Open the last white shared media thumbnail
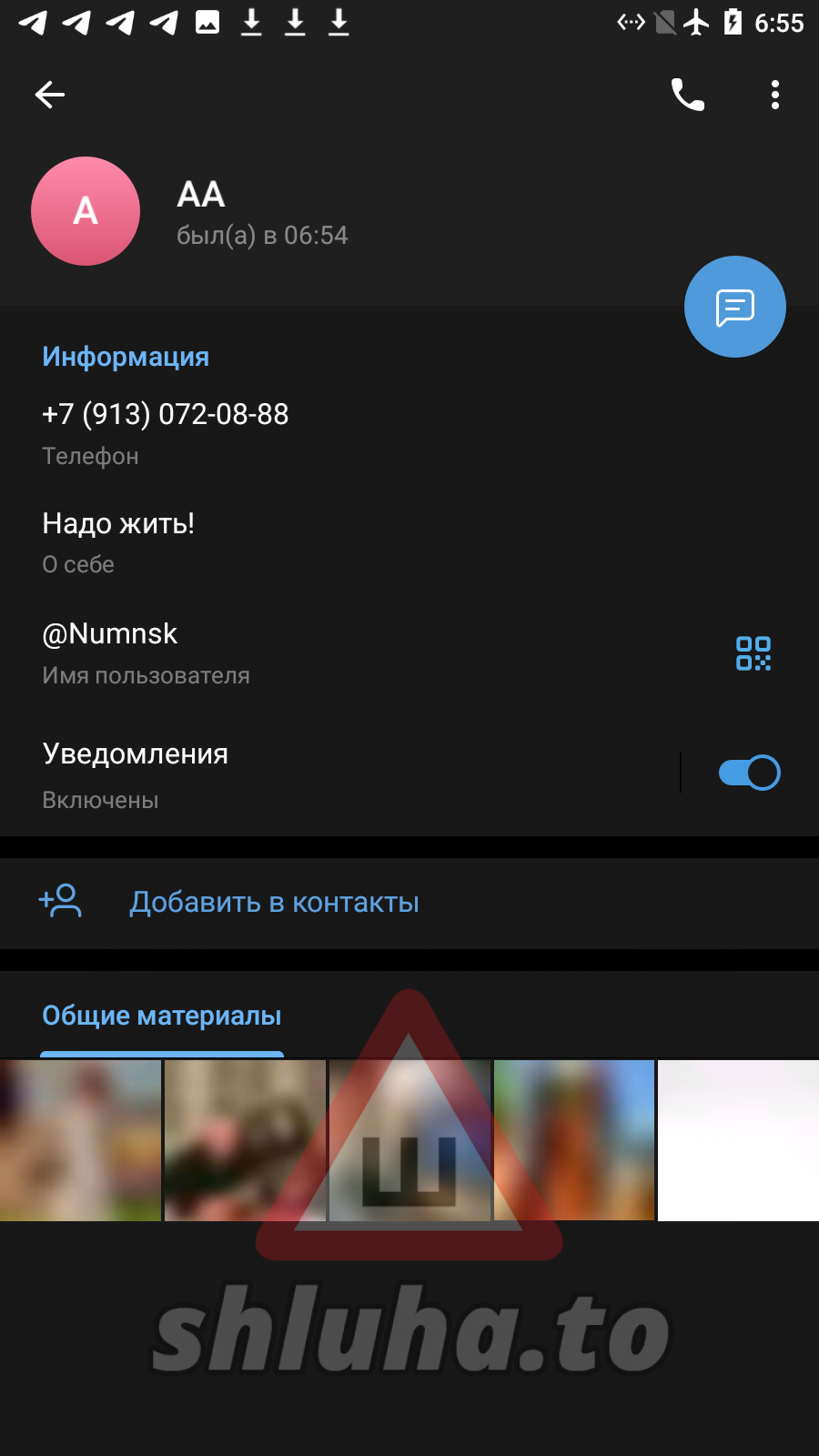Viewport: 819px width, 1456px height. coord(738,1140)
